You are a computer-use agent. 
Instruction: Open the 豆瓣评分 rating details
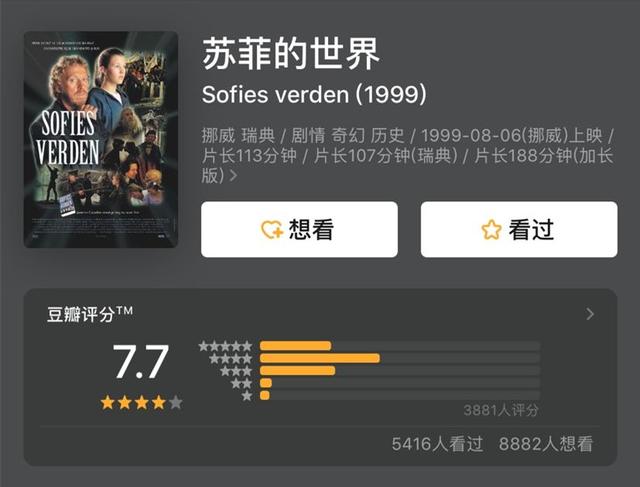click(589, 314)
